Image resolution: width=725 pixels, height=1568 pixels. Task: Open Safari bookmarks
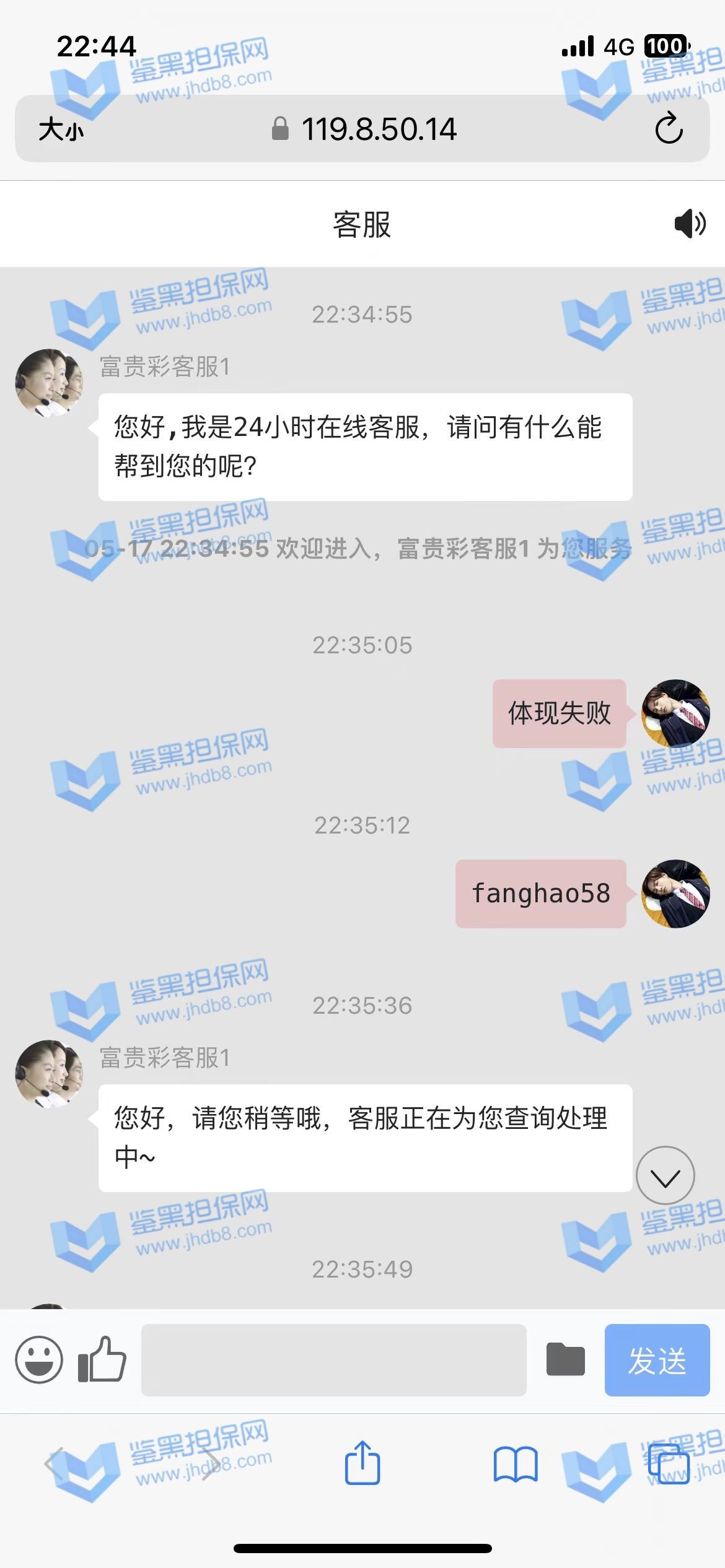pos(515,1464)
